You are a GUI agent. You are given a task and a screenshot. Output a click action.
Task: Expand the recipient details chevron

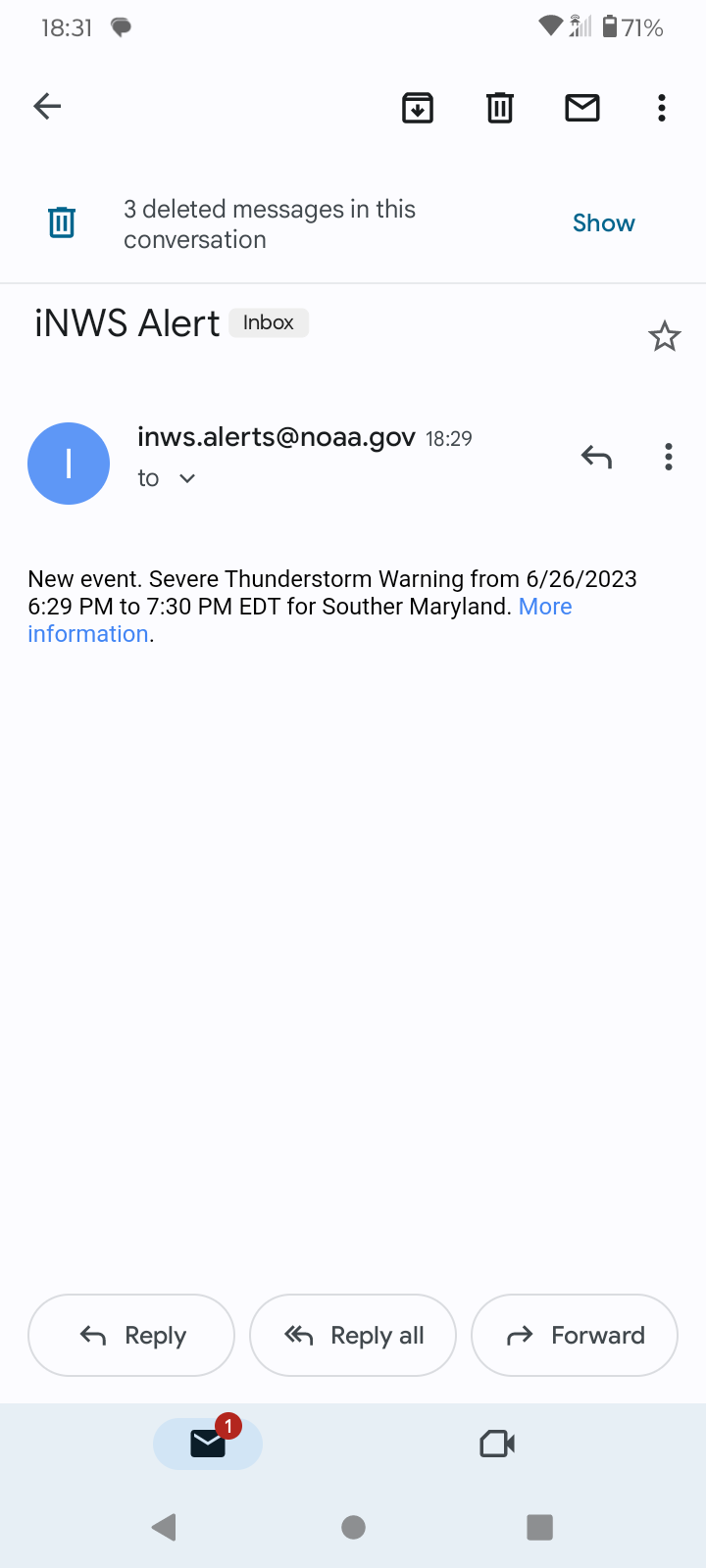point(187,478)
